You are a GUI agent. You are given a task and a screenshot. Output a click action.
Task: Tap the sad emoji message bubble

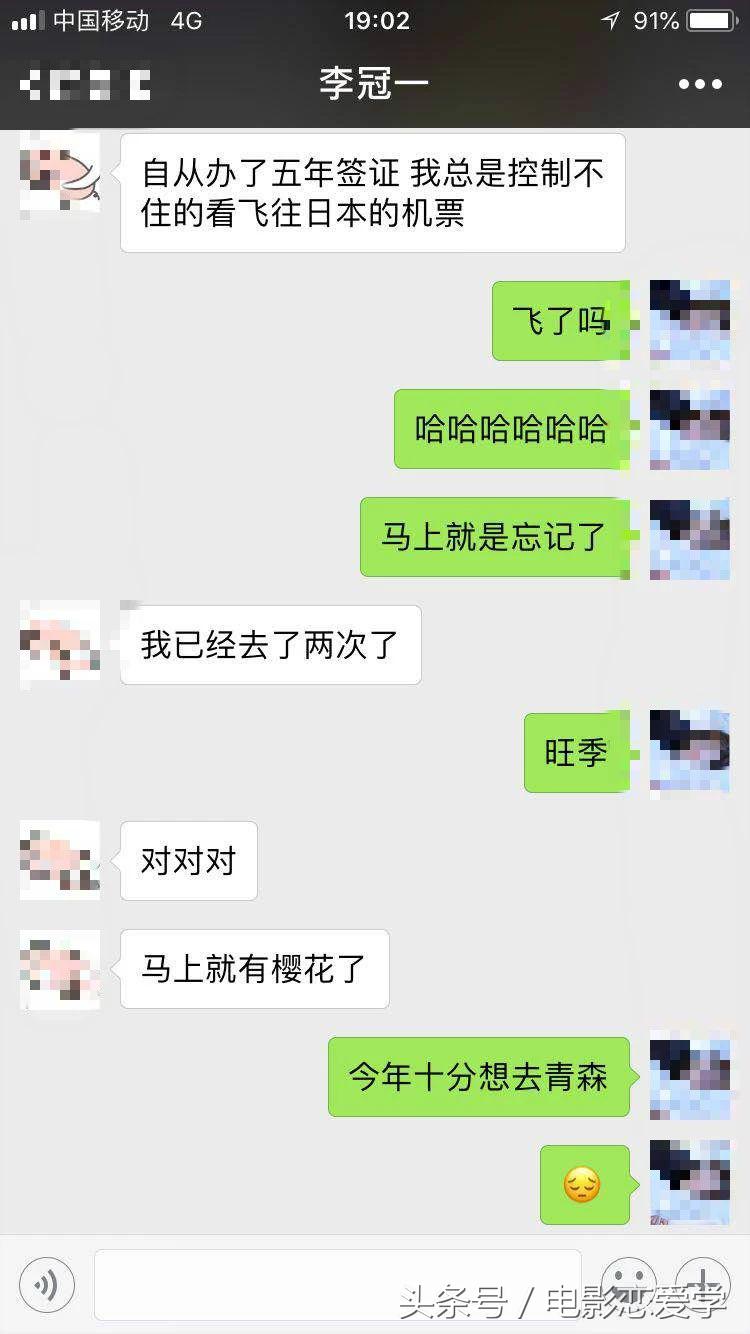point(583,1185)
